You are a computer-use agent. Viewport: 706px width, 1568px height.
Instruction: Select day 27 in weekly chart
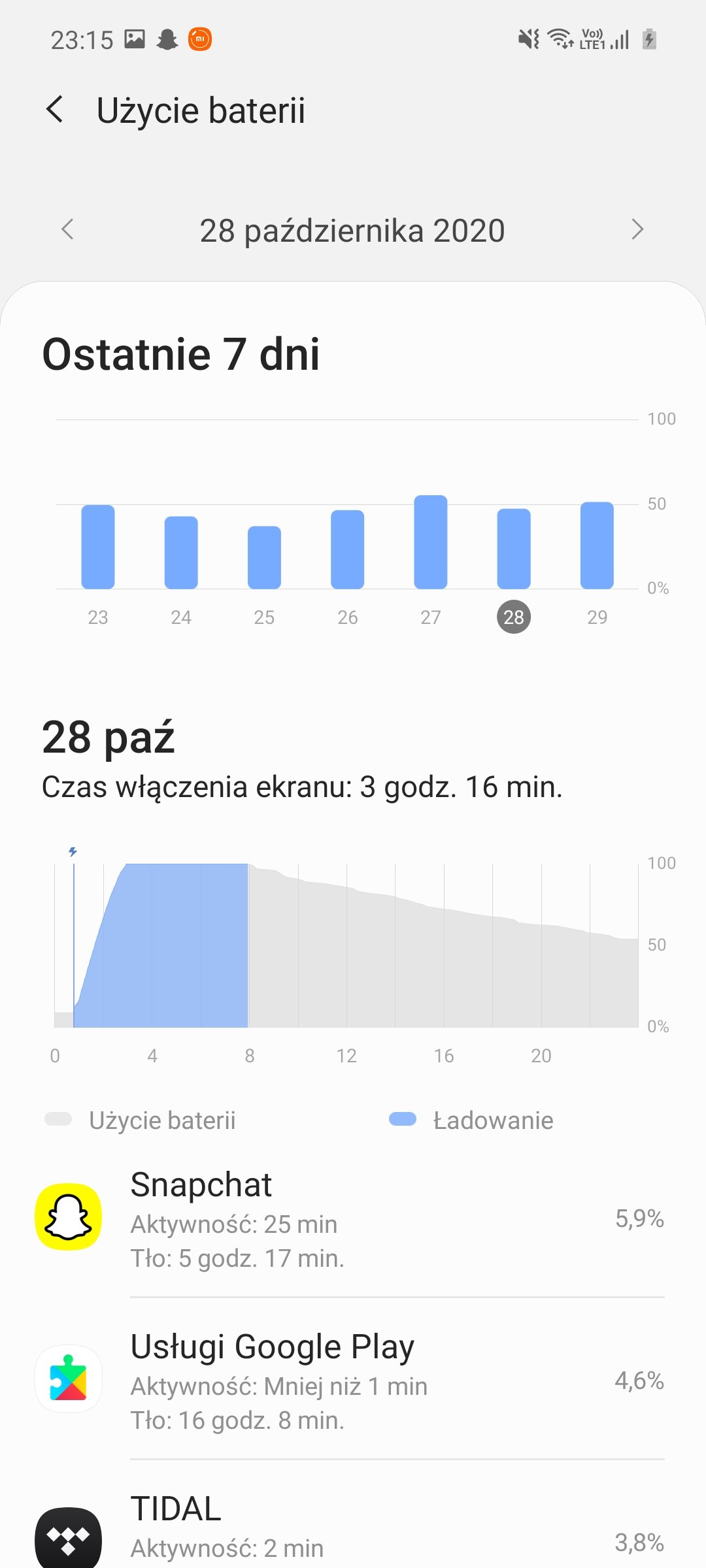(x=431, y=558)
